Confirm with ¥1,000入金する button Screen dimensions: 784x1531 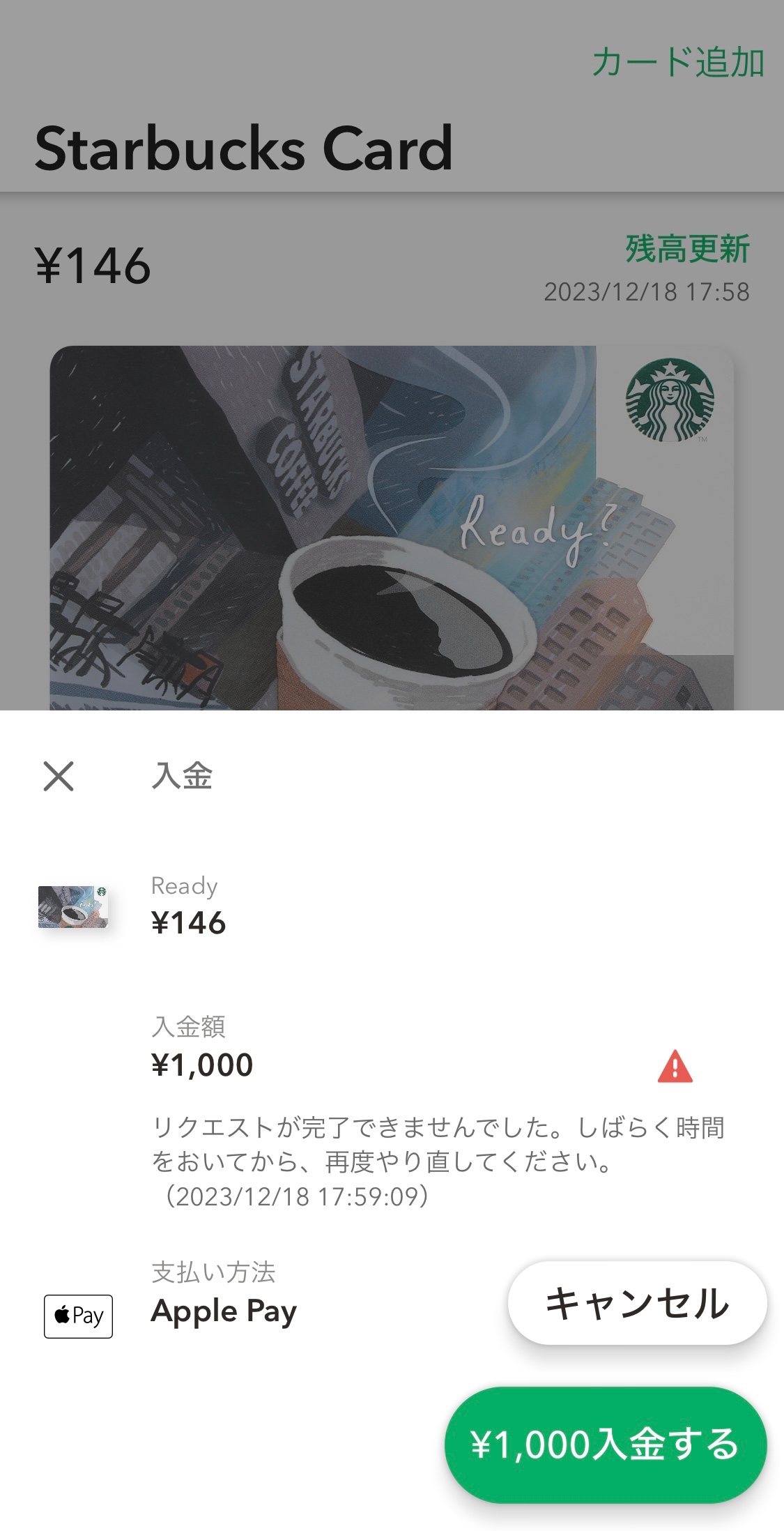tap(605, 1445)
